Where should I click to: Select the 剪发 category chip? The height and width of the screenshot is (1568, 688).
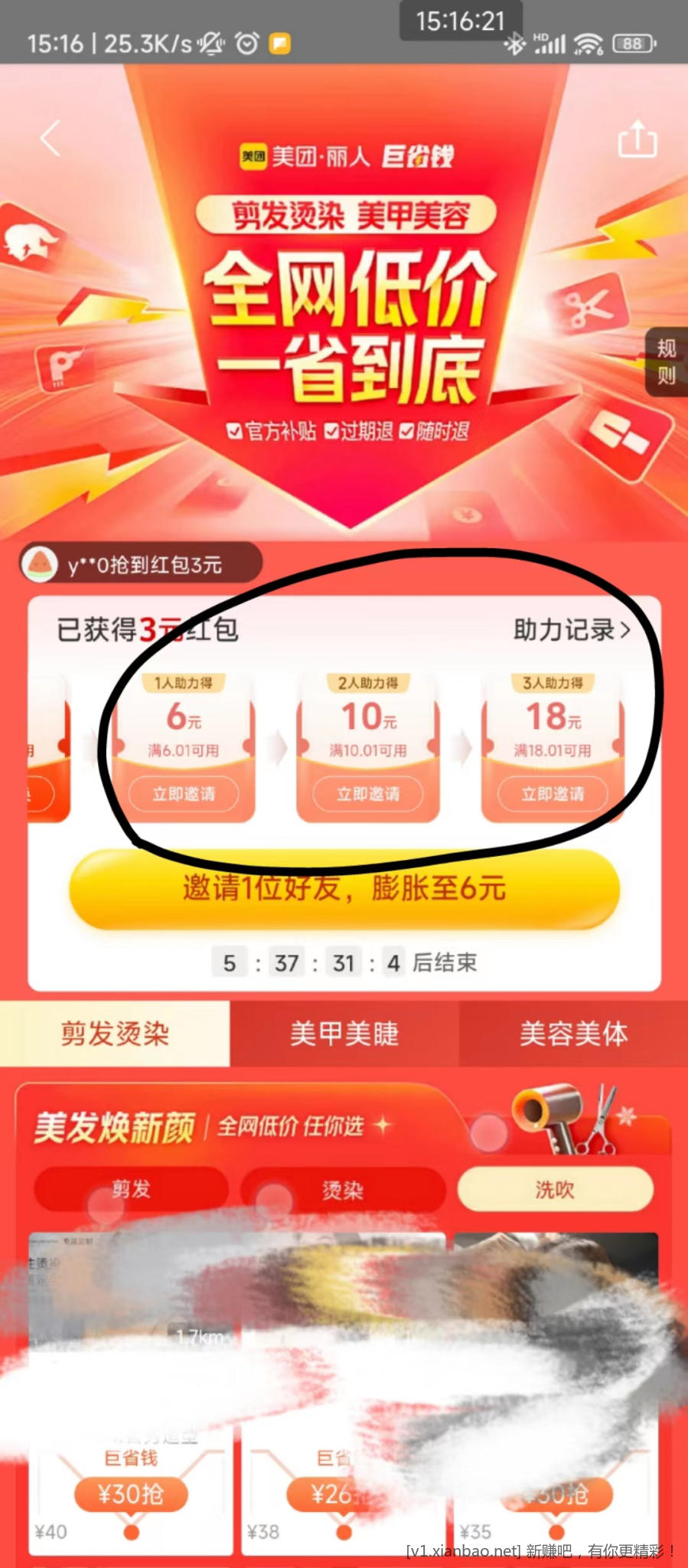(x=131, y=1189)
